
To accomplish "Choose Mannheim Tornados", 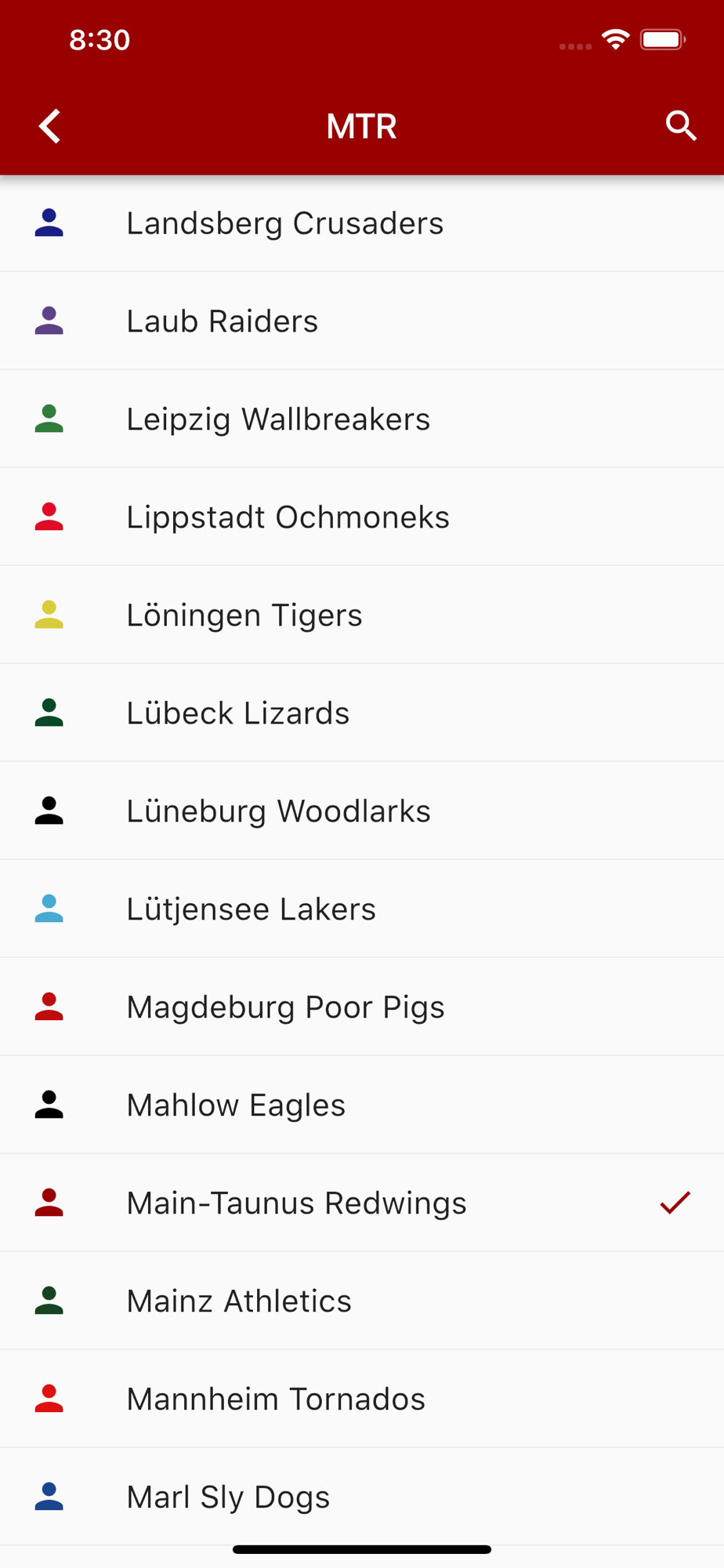I will point(362,1399).
